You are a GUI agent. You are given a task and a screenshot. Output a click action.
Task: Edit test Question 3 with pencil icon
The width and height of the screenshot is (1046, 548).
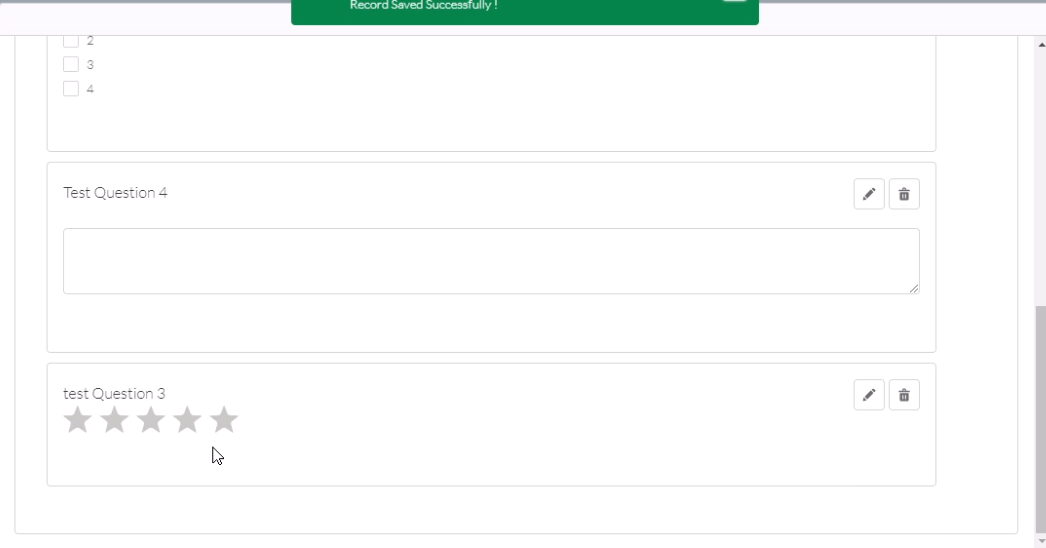click(869, 395)
